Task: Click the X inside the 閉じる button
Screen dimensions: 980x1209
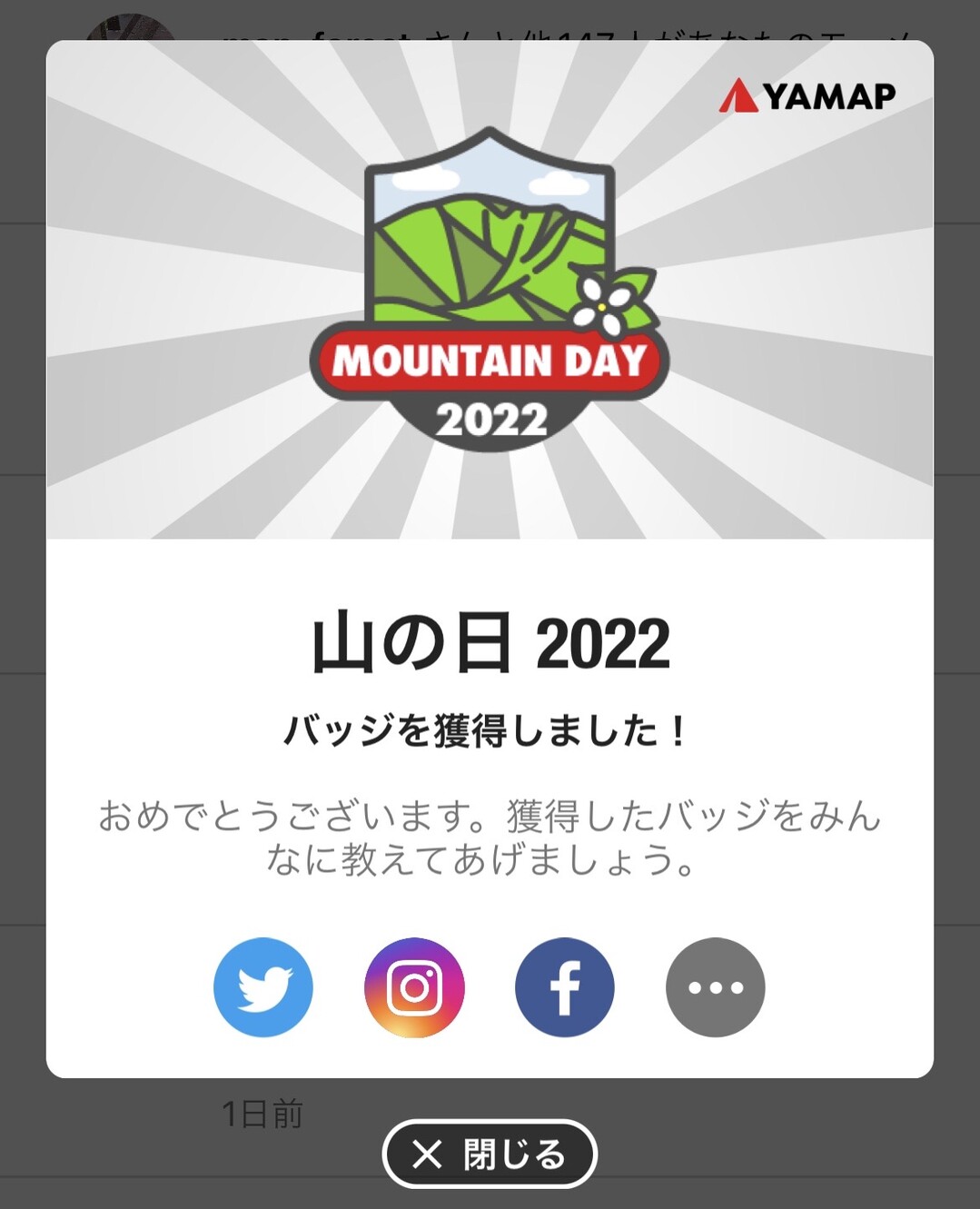Action: coord(427,1154)
